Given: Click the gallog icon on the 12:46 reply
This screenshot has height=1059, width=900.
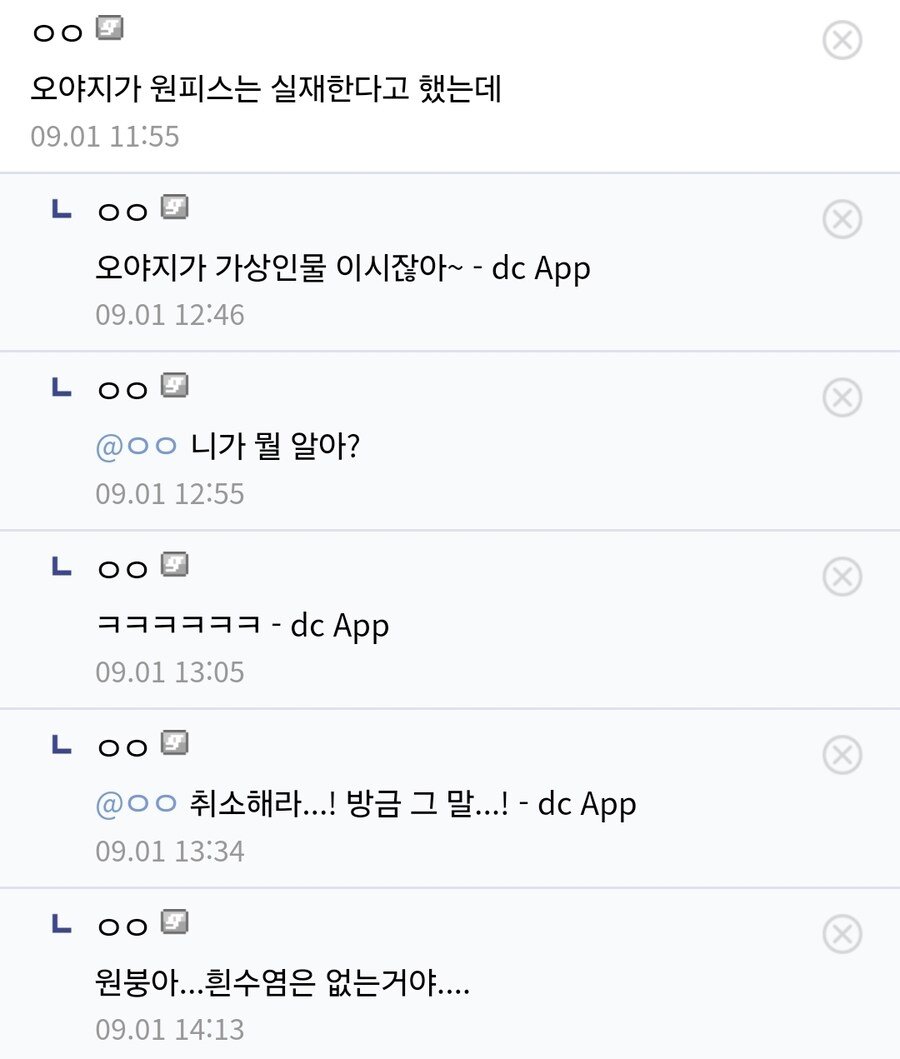Looking at the screenshot, I should (176, 208).
